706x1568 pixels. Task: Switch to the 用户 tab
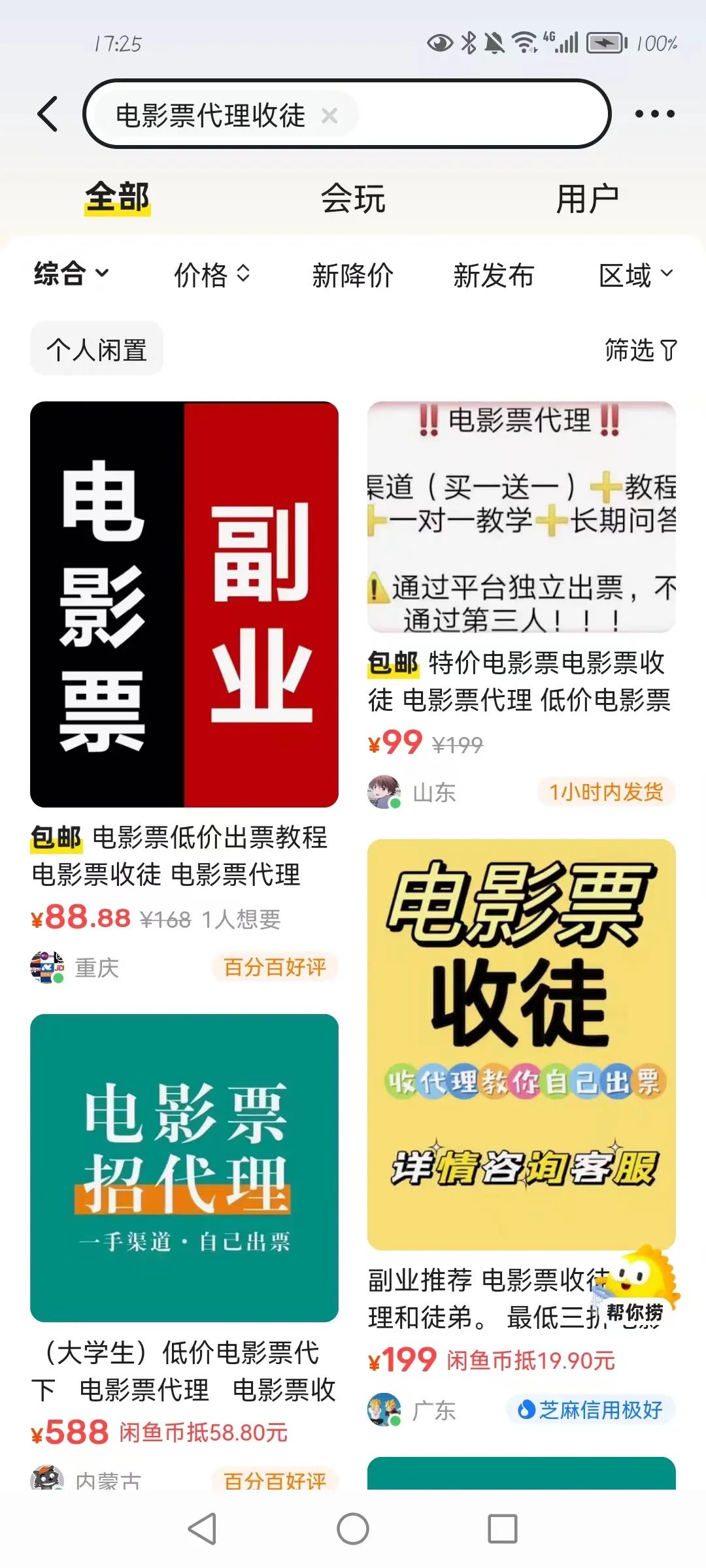587,198
